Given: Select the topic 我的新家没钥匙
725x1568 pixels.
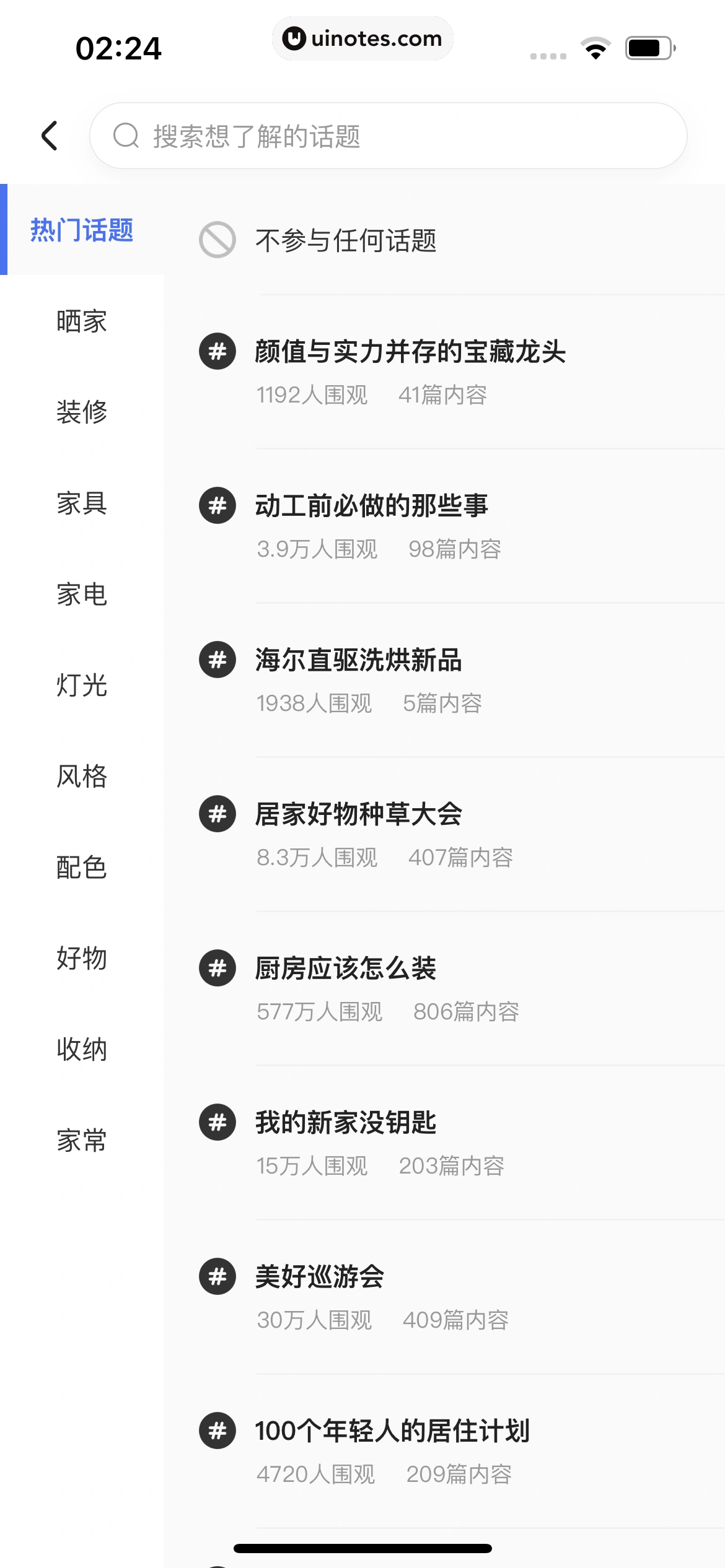Looking at the screenshot, I should (x=346, y=1124).
